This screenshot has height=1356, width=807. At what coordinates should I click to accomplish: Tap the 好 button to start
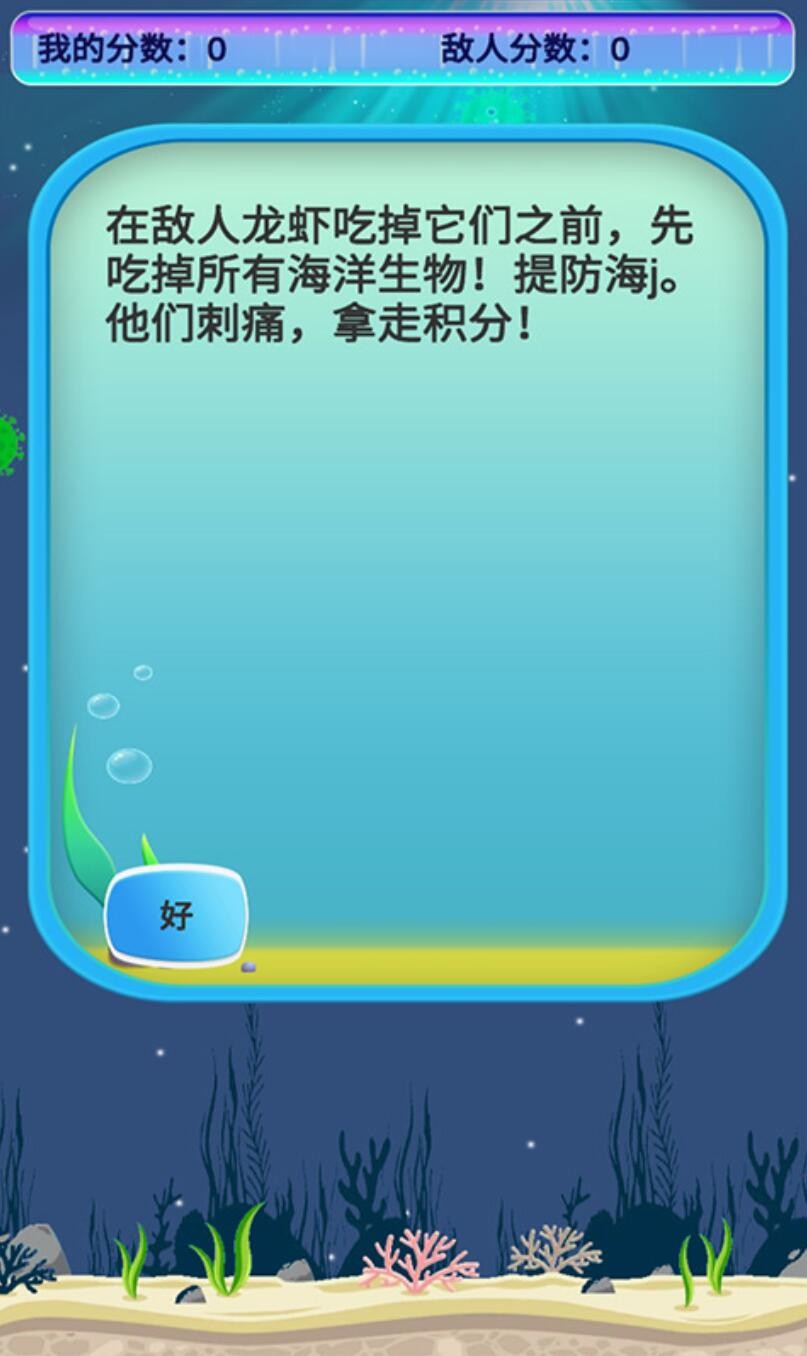click(176, 915)
